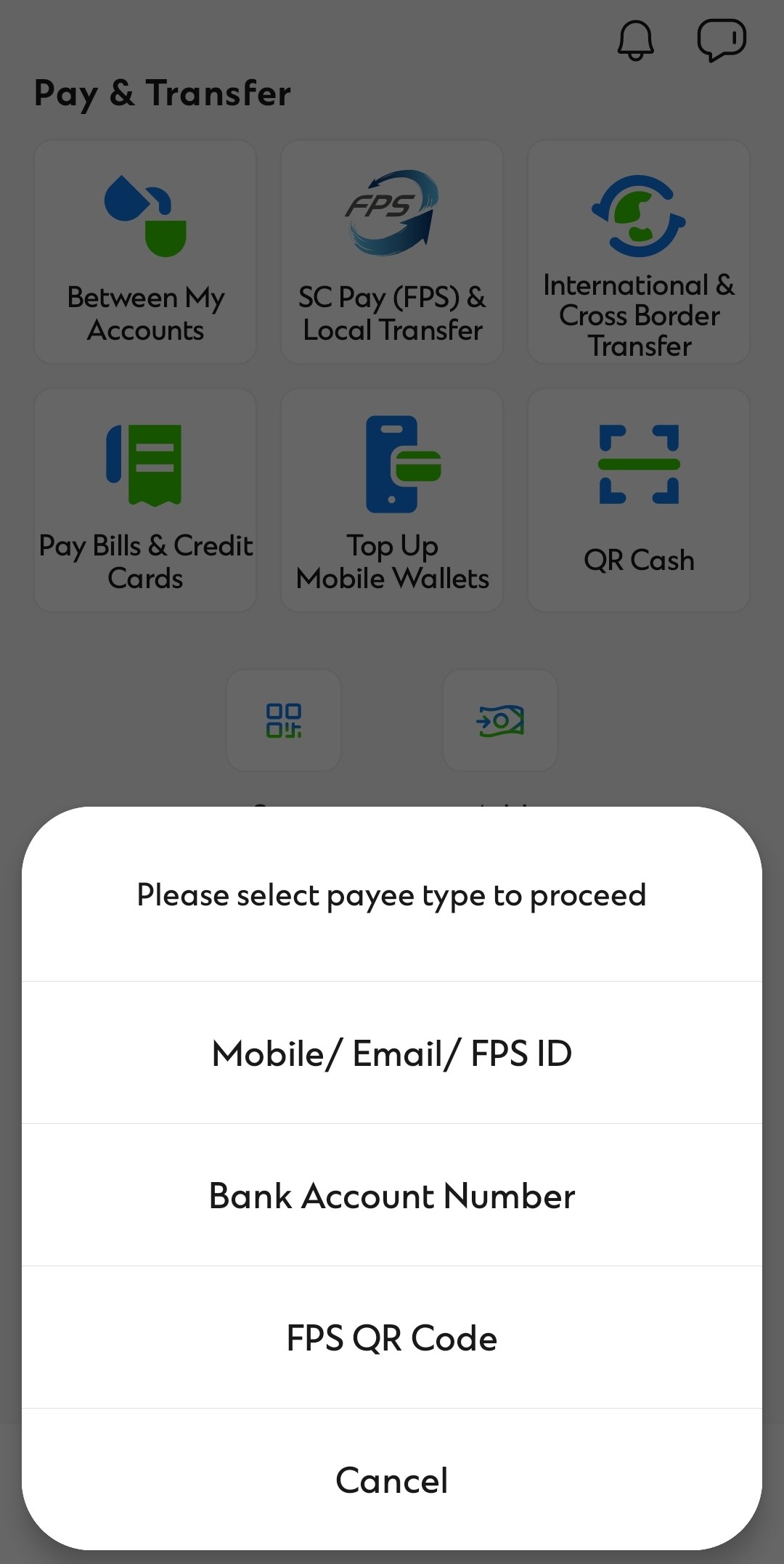Open the chat assistant icon
This screenshot has width=784, height=1564.
(722, 40)
